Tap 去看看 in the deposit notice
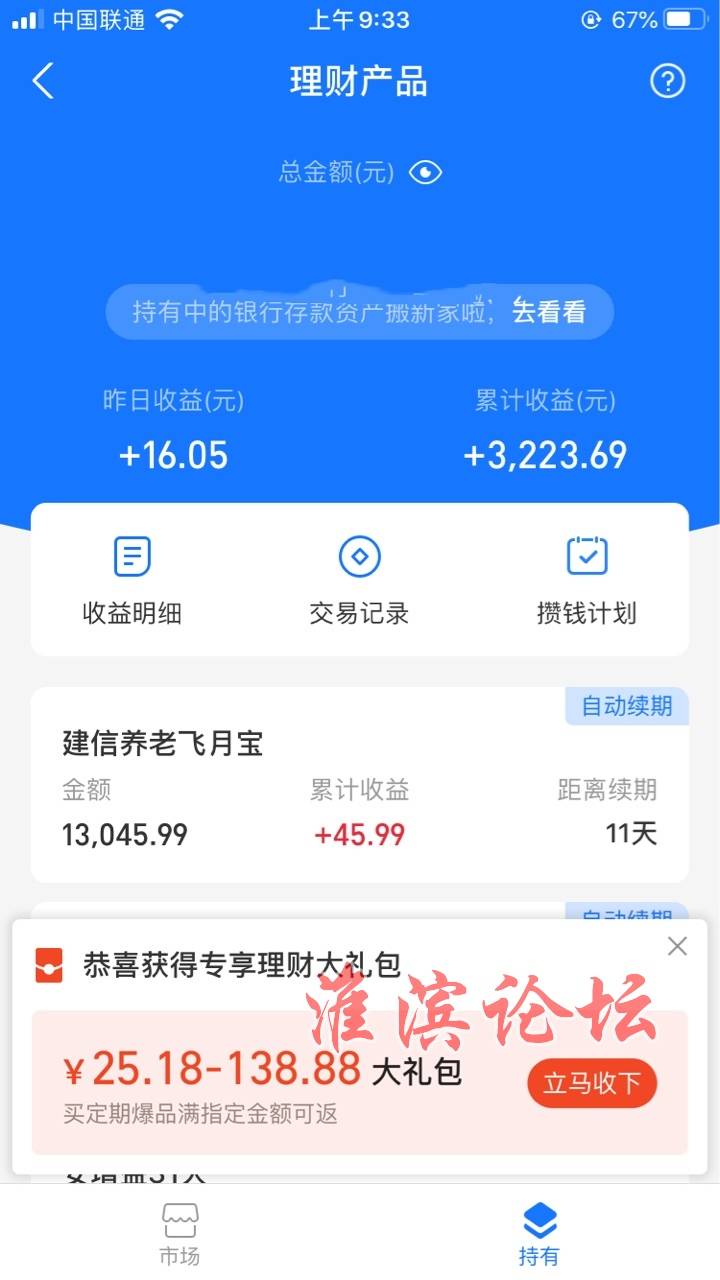 click(549, 311)
